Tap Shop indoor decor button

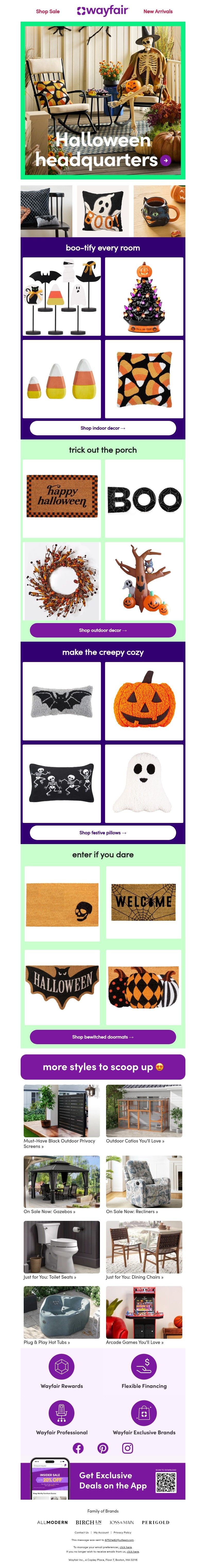[x=103, y=428]
